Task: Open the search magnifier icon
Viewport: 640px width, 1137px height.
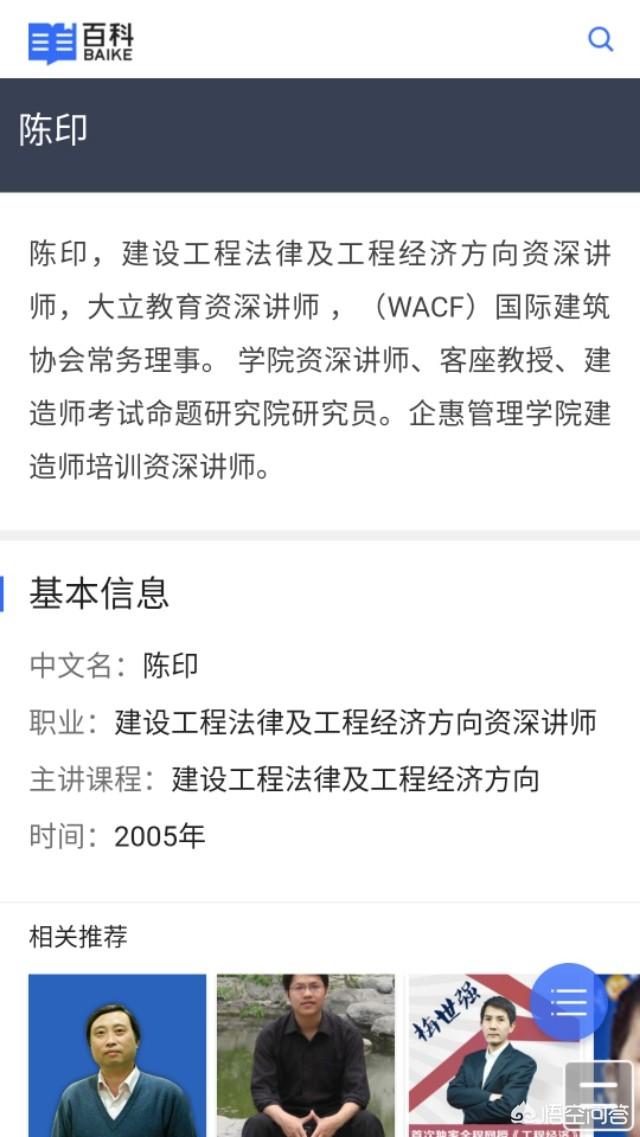Action: point(600,39)
